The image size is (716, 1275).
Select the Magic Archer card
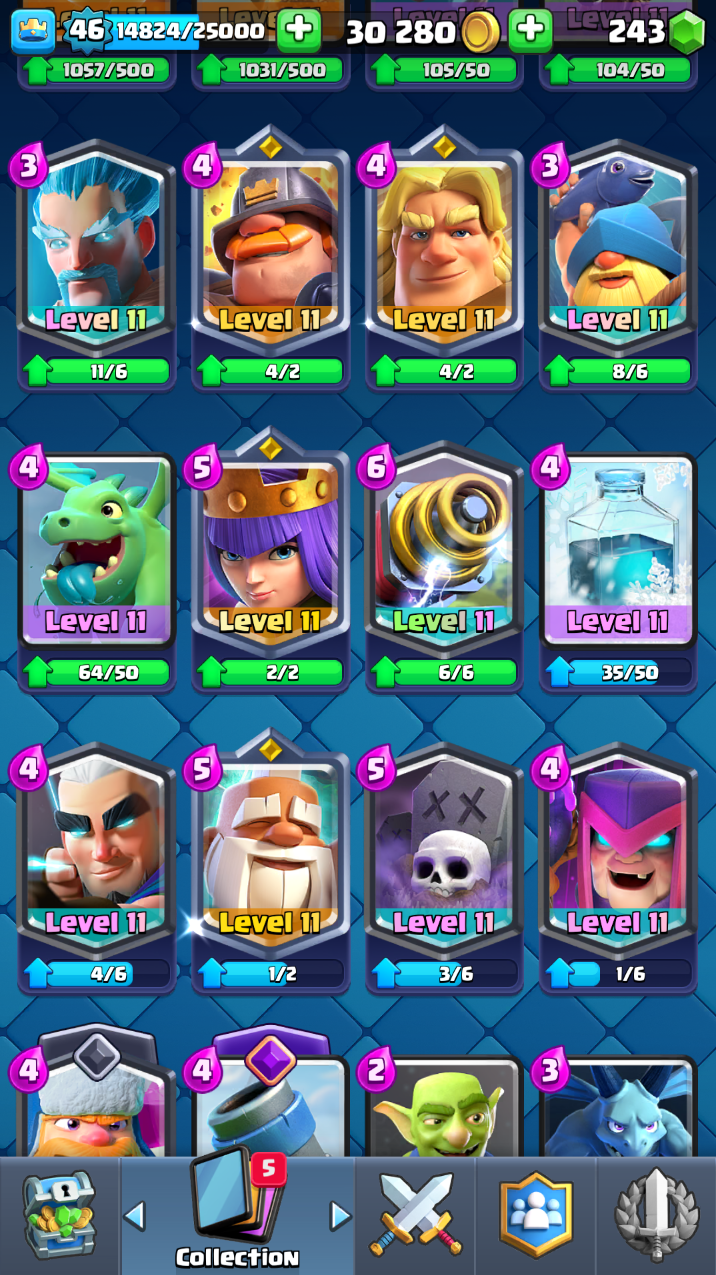click(x=96, y=850)
